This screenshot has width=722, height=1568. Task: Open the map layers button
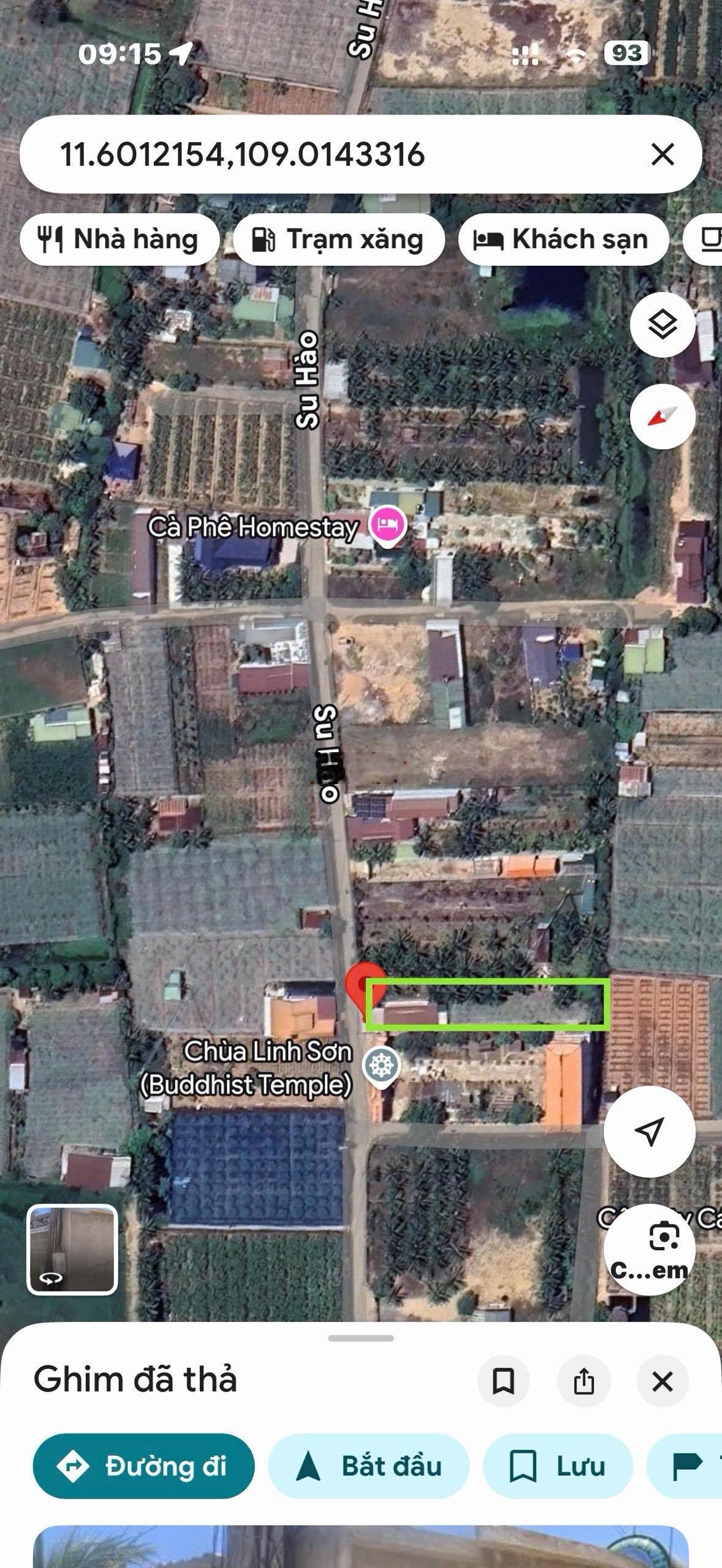coord(663,325)
